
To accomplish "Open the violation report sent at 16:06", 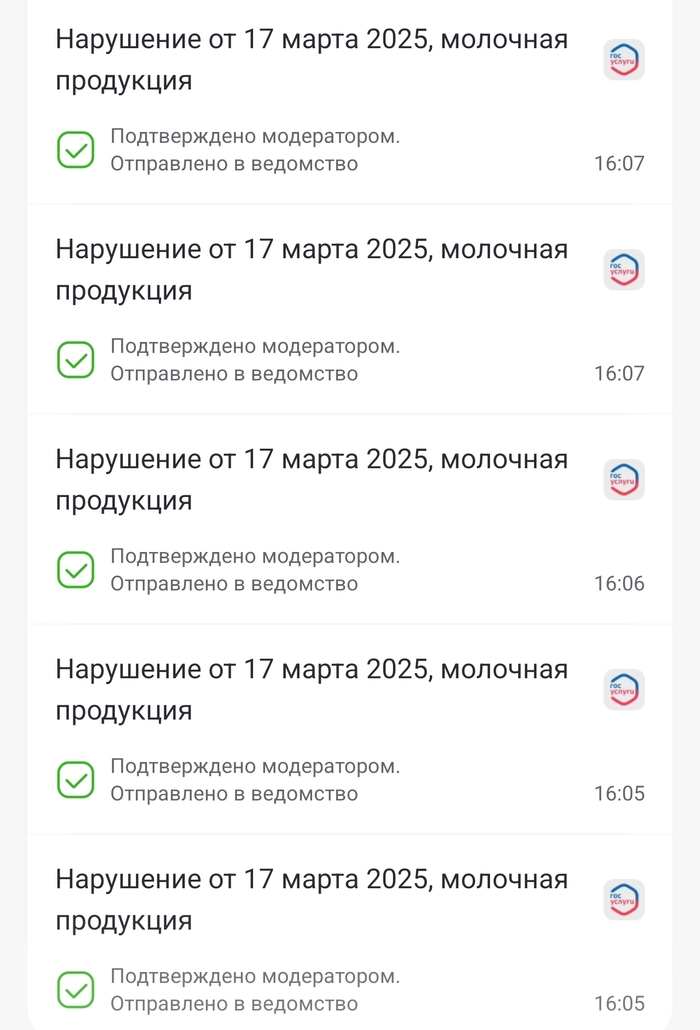I will (x=311, y=479).
